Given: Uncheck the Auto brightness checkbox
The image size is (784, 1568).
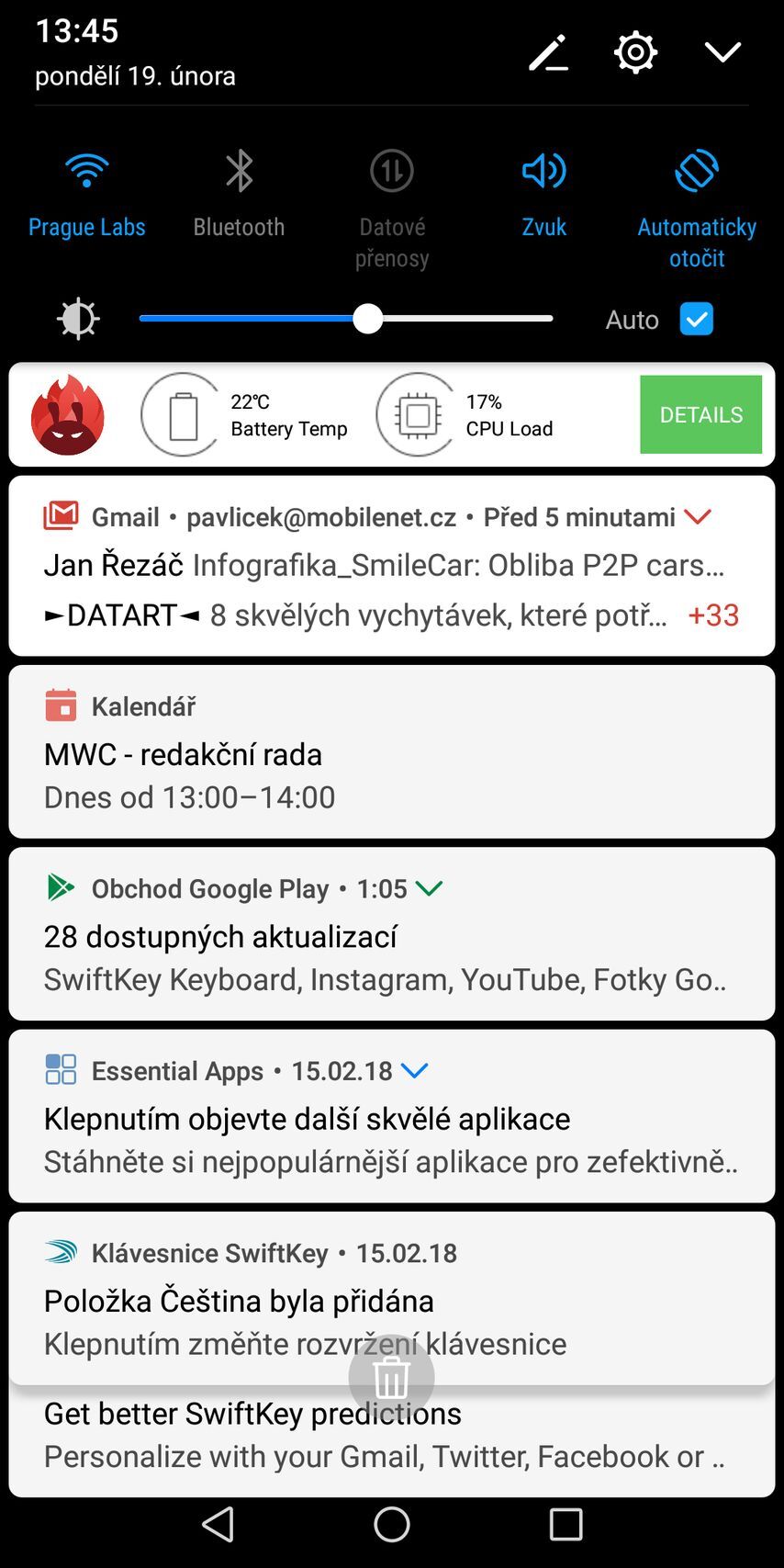Looking at the screenshot, I should (697, 320).
